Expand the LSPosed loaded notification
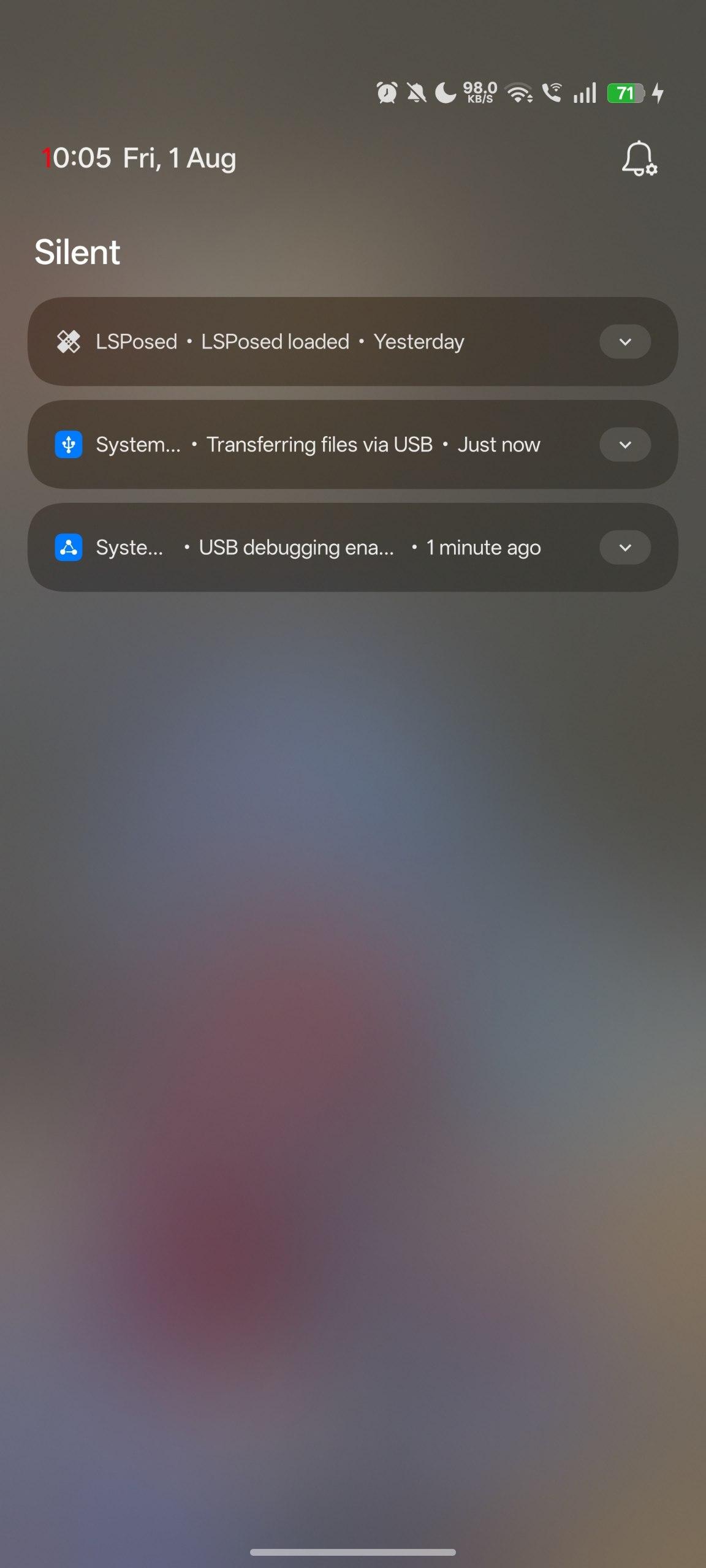 click(x=625, y=342)
